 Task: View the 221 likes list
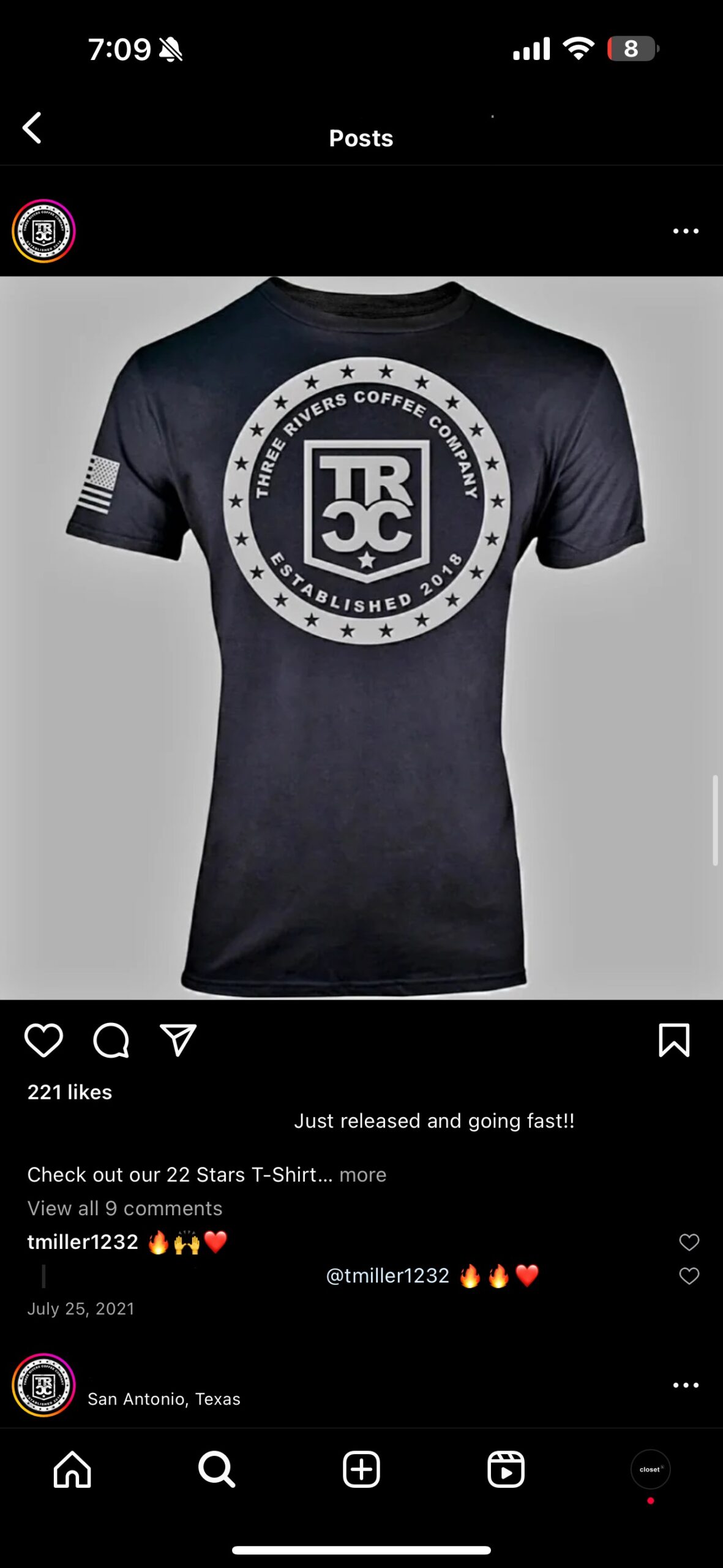70,1092
